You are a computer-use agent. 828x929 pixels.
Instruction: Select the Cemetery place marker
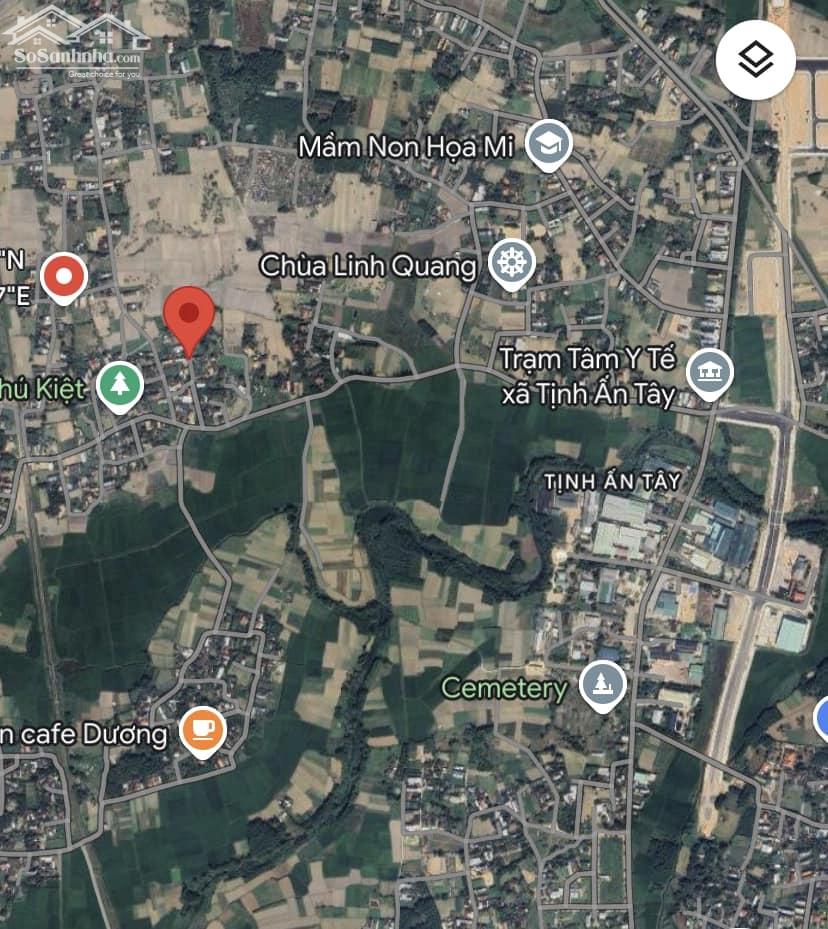pos(603,685)
